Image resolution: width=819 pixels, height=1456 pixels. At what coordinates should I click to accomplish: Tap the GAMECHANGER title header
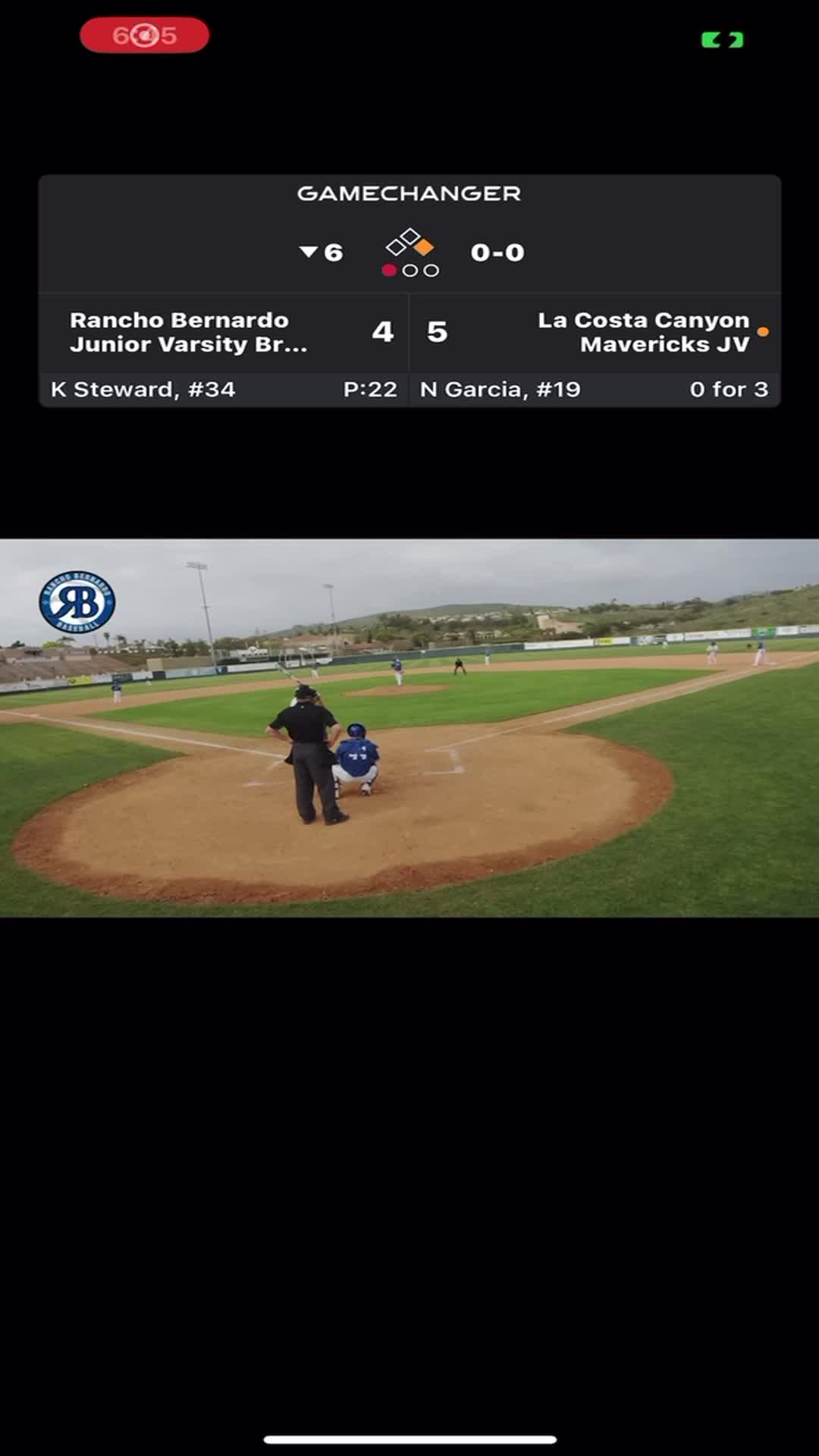pos(409,193)
